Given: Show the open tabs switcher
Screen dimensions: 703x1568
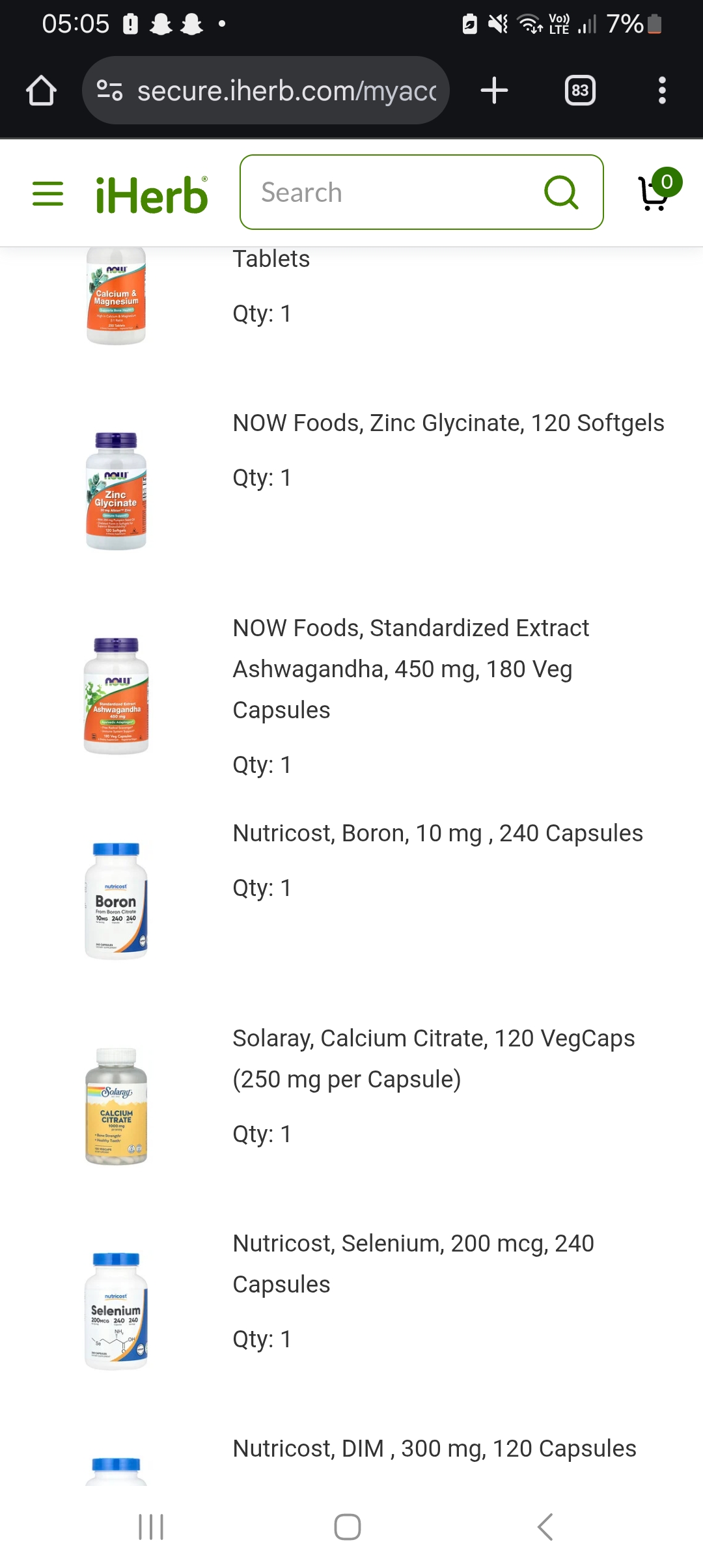Looking at the screenshot, I should pyautogui.click(x=580, y=91).
